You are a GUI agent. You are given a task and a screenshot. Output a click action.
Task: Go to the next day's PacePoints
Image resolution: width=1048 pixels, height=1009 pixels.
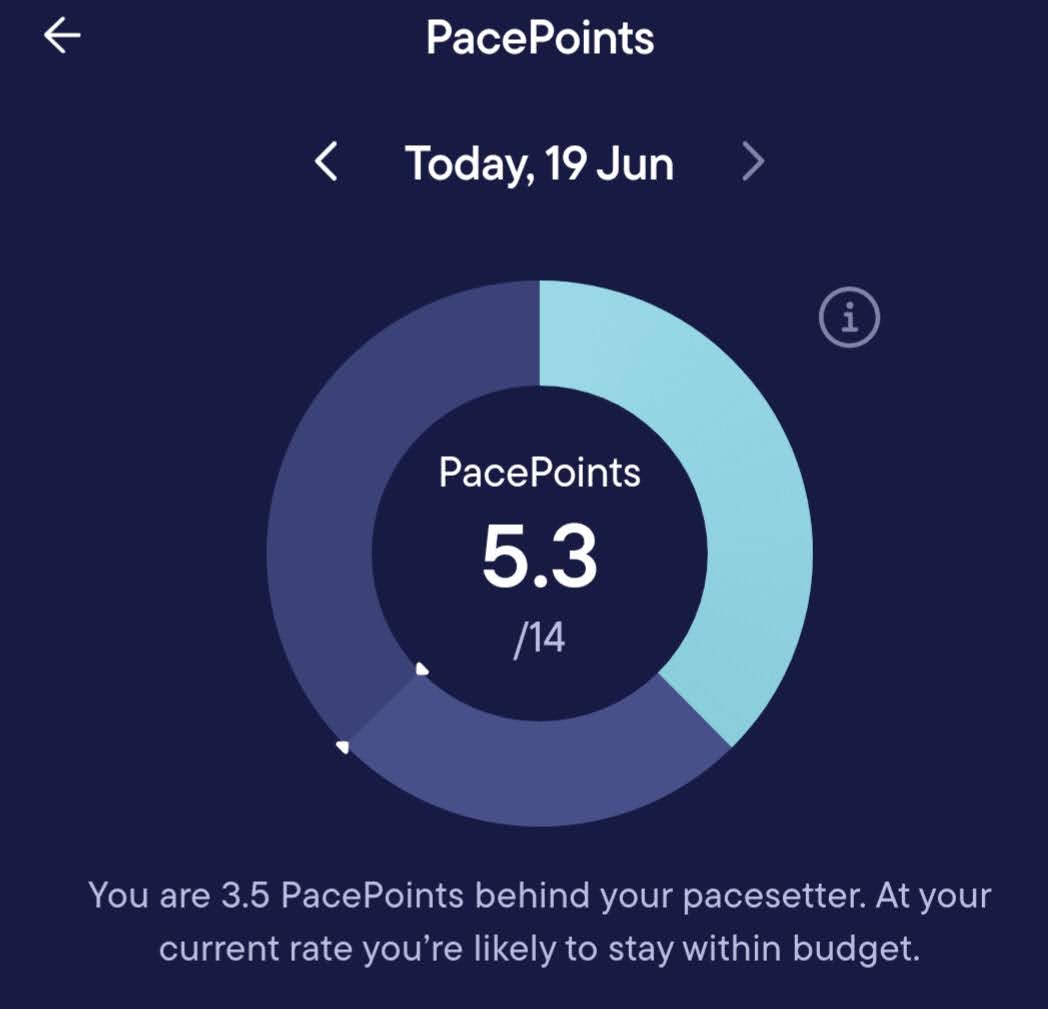754,162
